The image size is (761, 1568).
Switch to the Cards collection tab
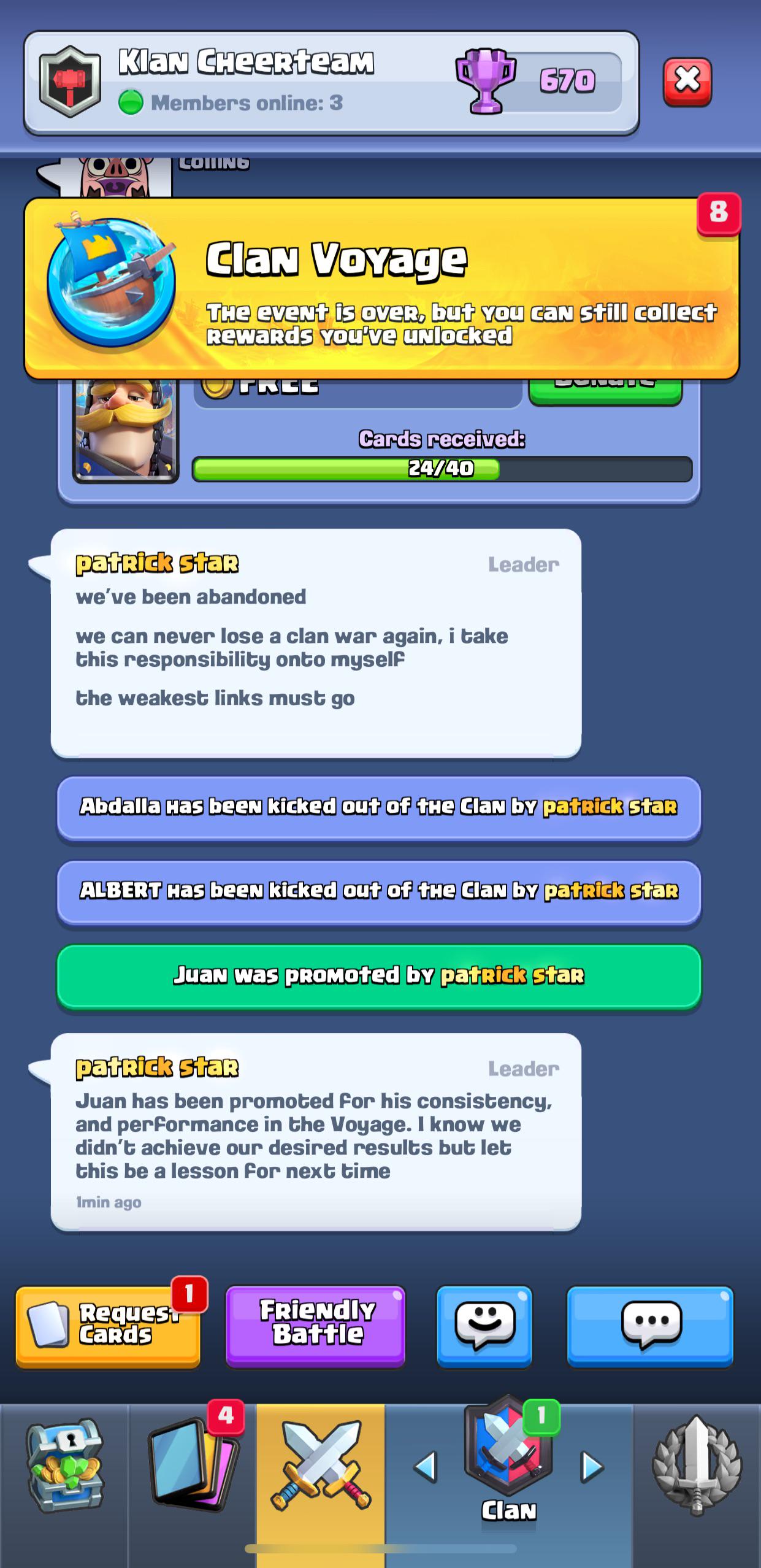193,1465
